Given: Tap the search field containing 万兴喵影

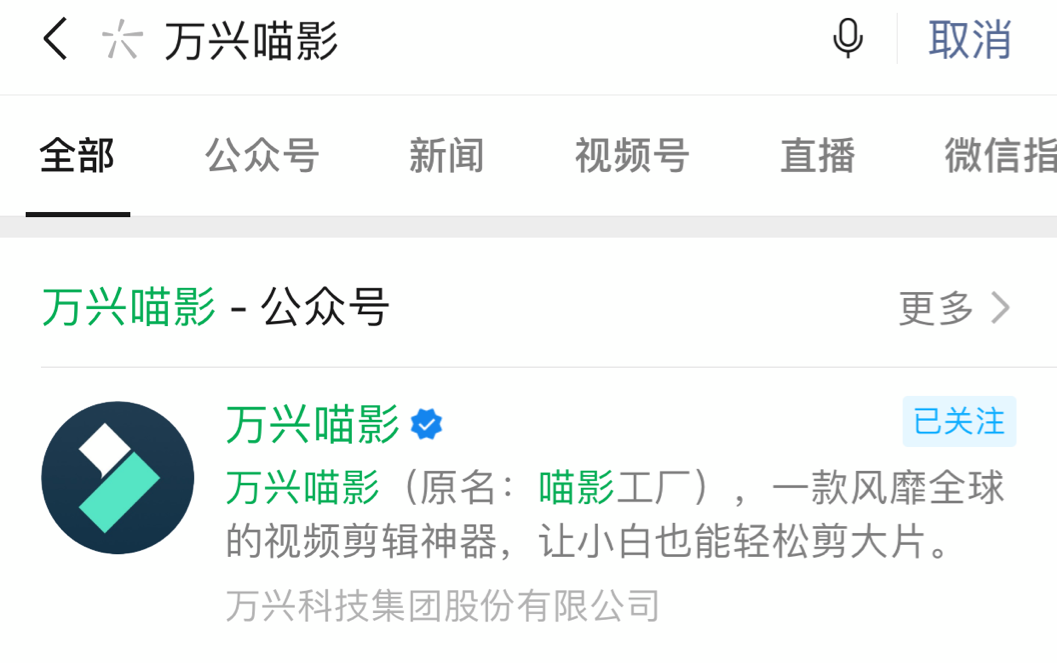Looking at the screenshot, I should [450, 41].
